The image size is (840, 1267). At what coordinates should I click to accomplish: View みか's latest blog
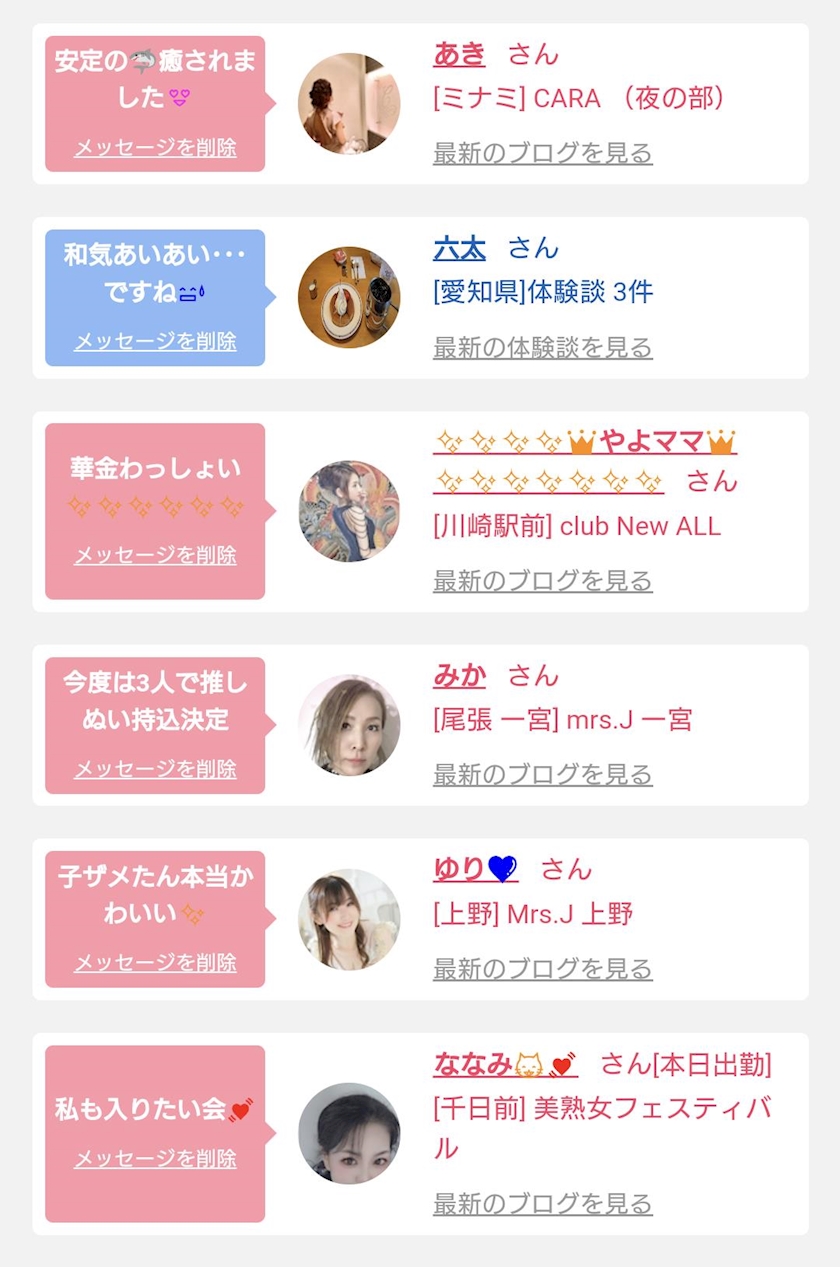[x=543, y=774]
